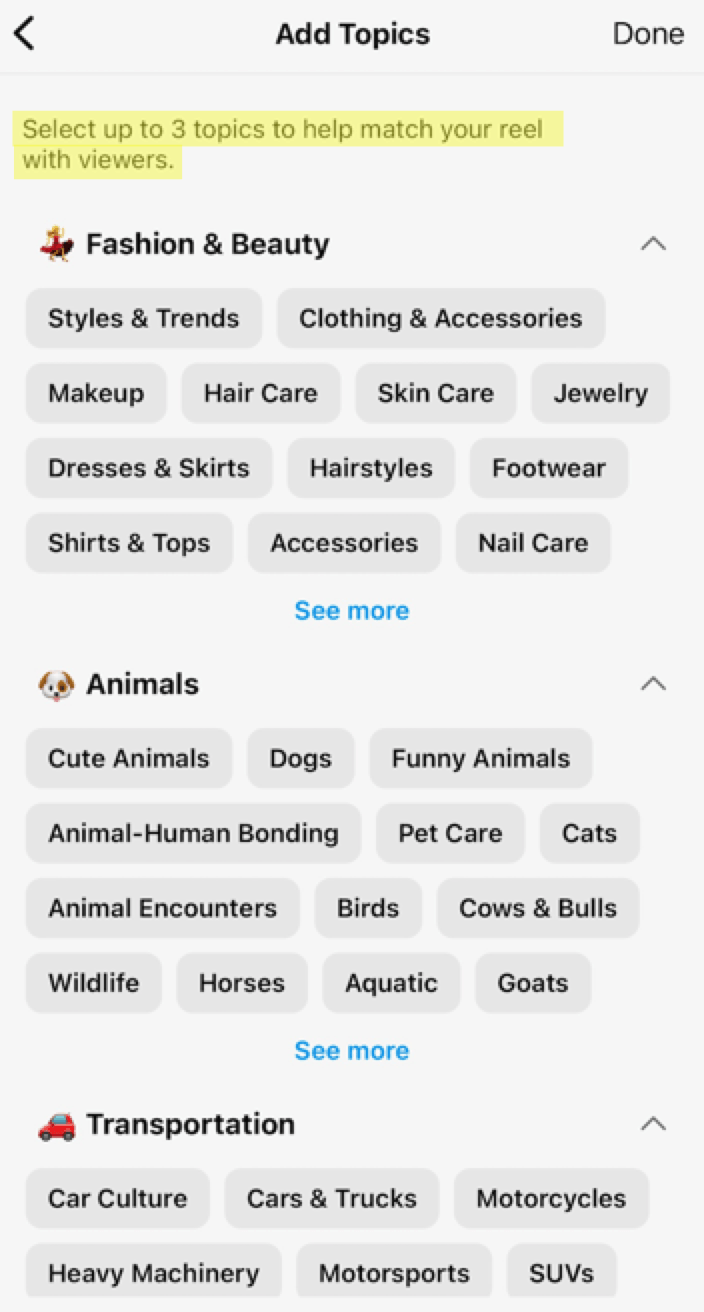Viewport: 704px width, 1312px height.
Task: Collapse the Fashion & Beauty section
Action: coord(652,244)
